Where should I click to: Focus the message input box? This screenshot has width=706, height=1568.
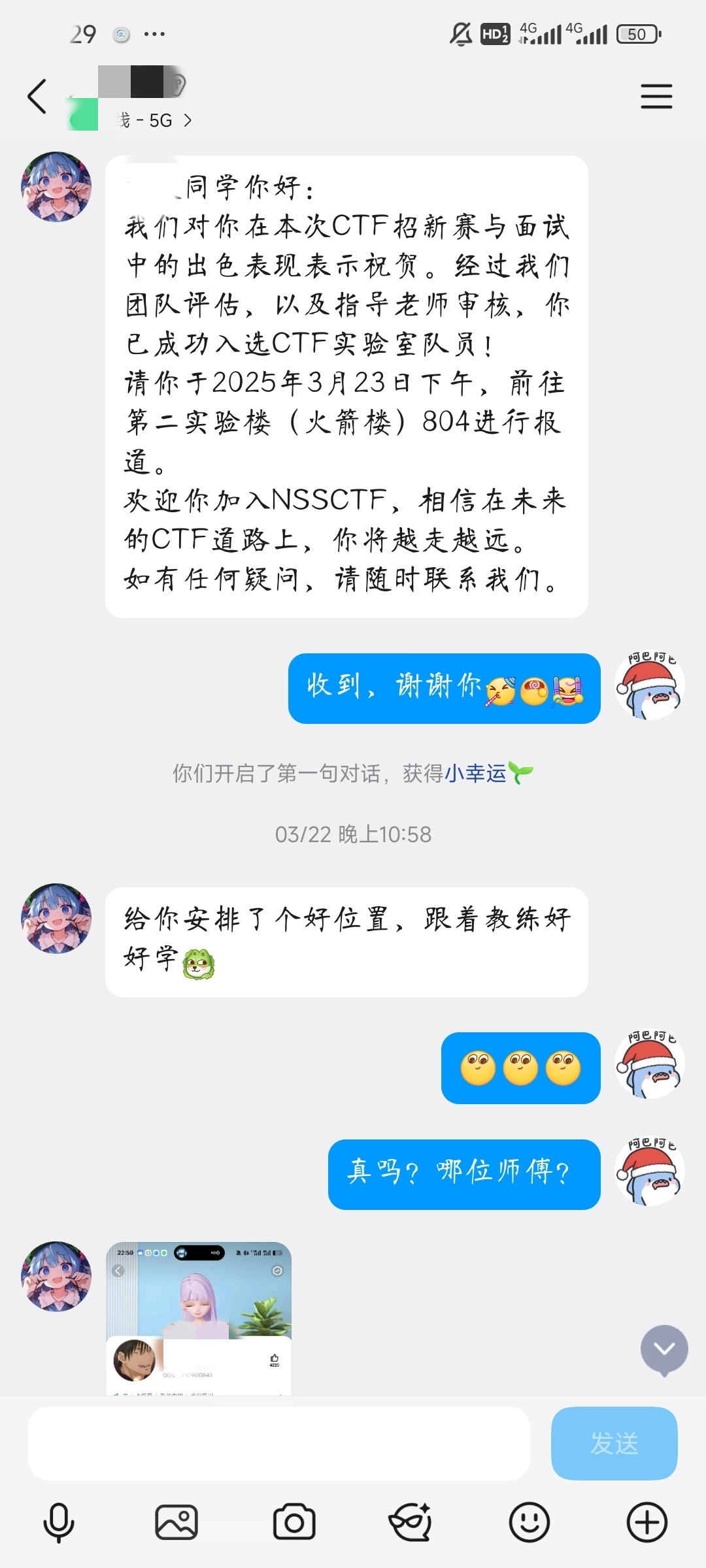278,1443
